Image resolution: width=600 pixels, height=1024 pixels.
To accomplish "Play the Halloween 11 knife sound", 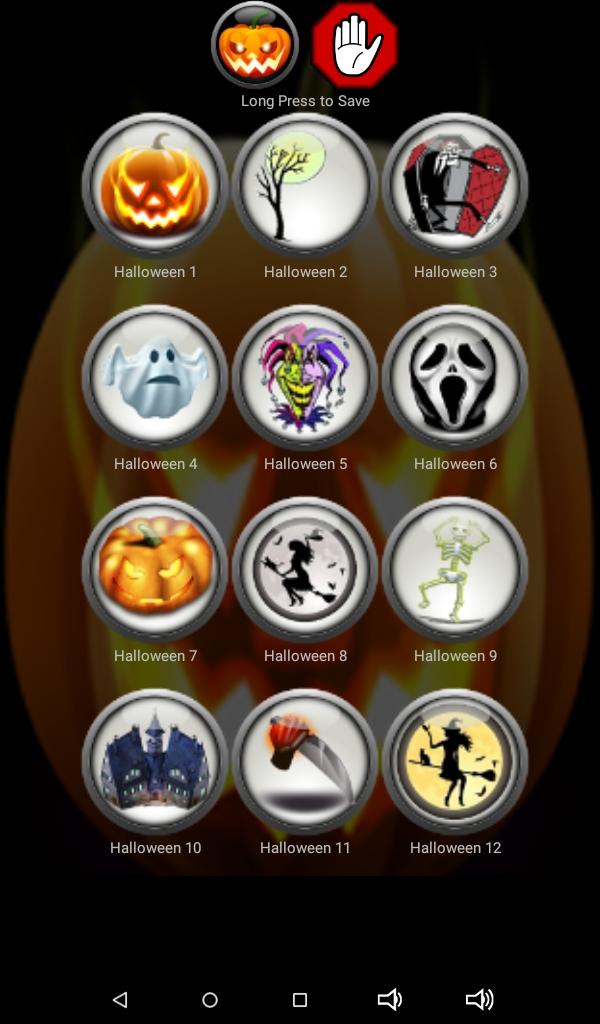I will pos(305,761).
